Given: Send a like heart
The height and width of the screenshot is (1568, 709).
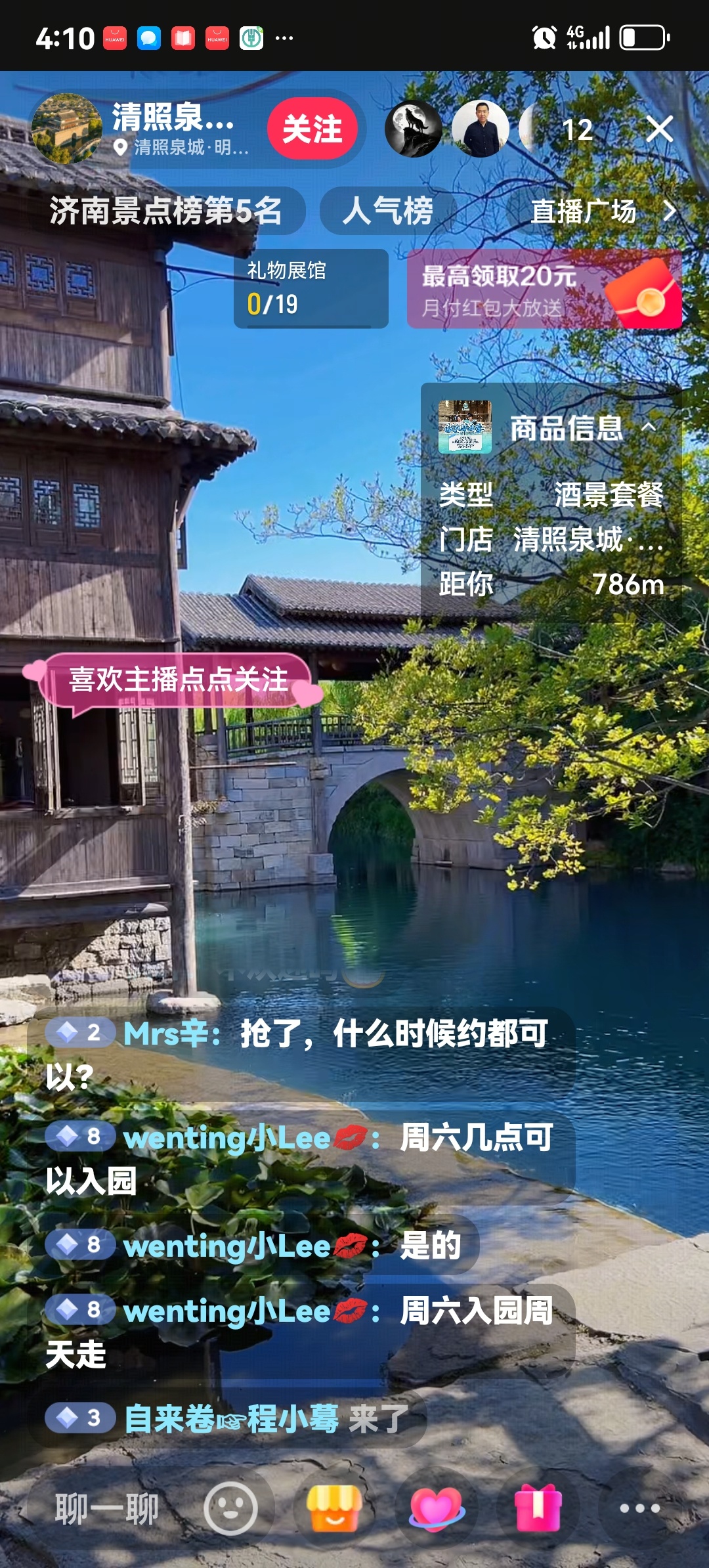Looking at the screenshot, I should (x=436, y=1508).
